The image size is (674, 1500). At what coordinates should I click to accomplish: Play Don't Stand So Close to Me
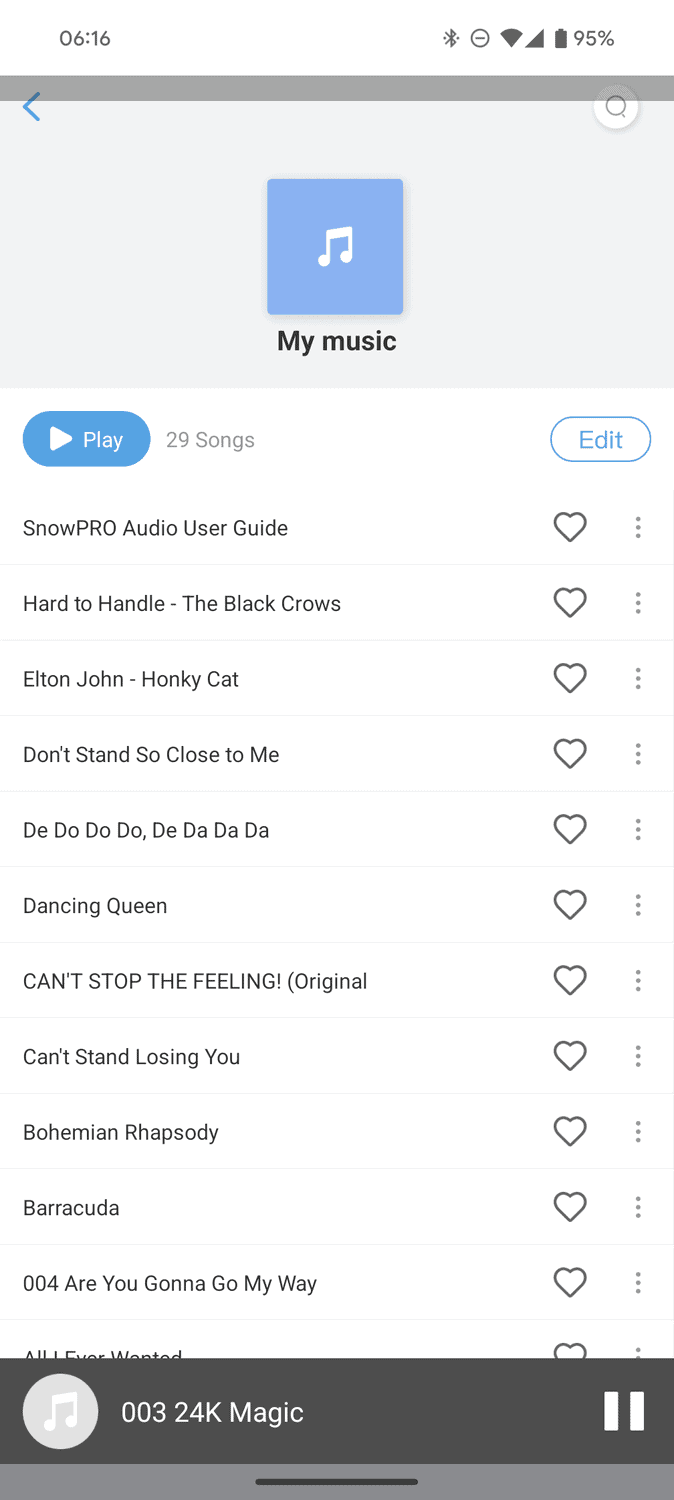point(151,755)
